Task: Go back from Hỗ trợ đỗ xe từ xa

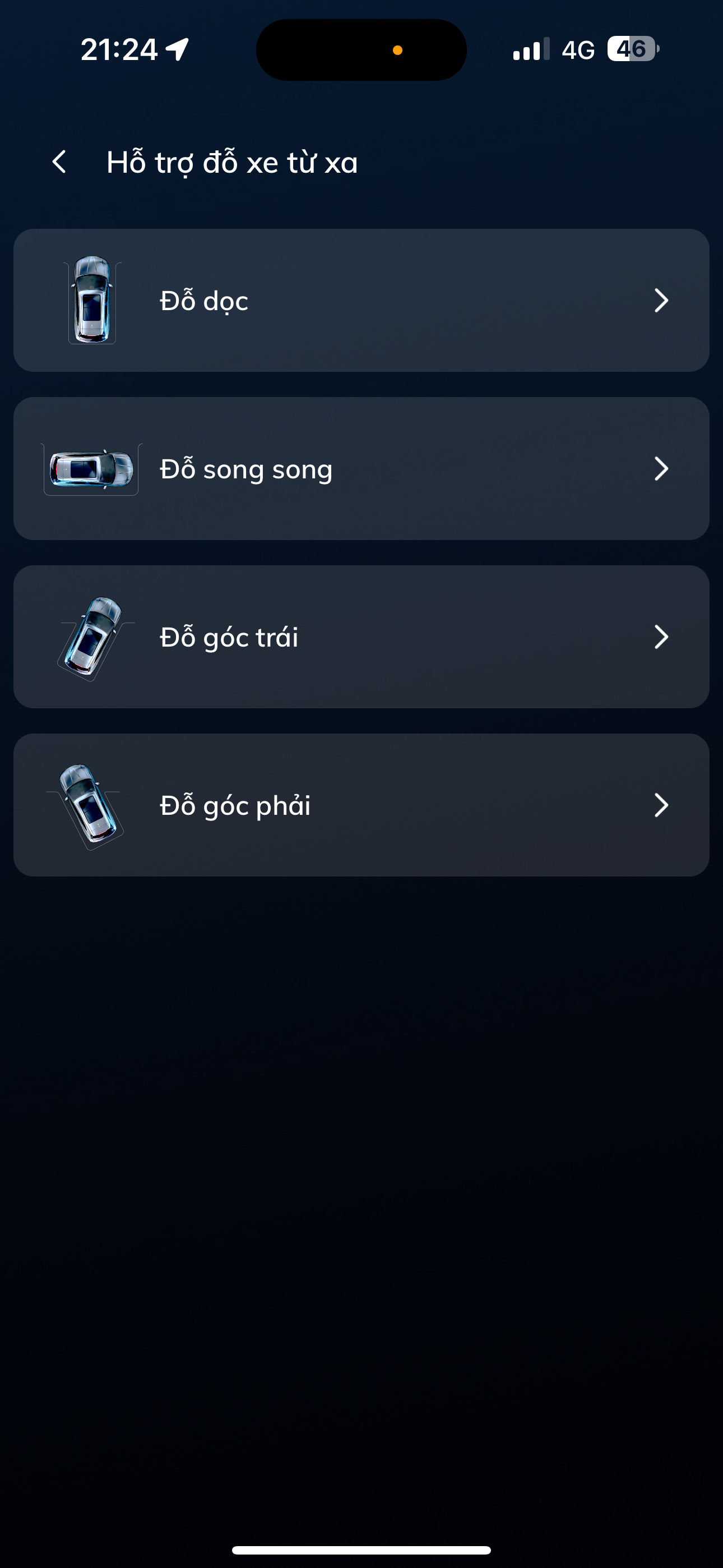Action: point(59,162)
